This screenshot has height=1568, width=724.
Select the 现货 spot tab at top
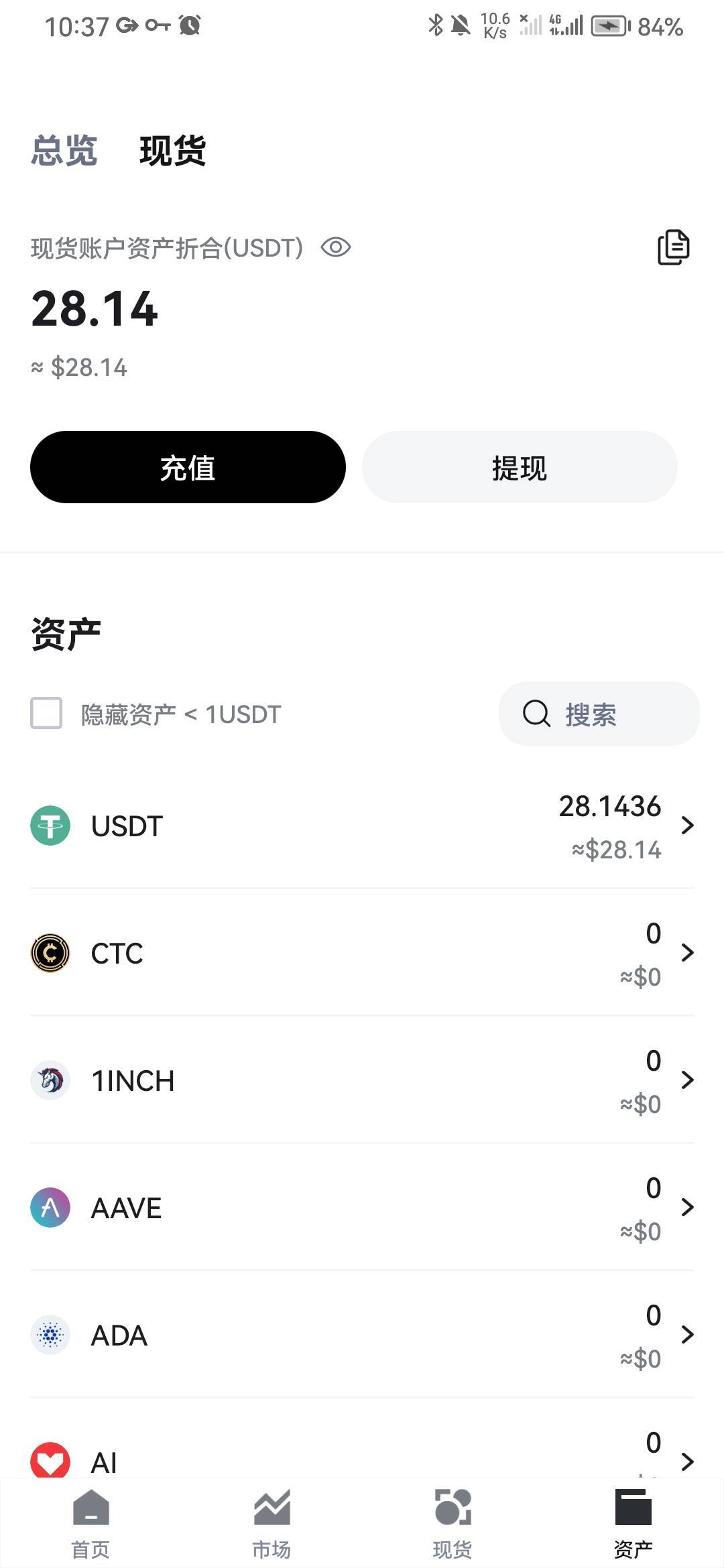(172, 151)
